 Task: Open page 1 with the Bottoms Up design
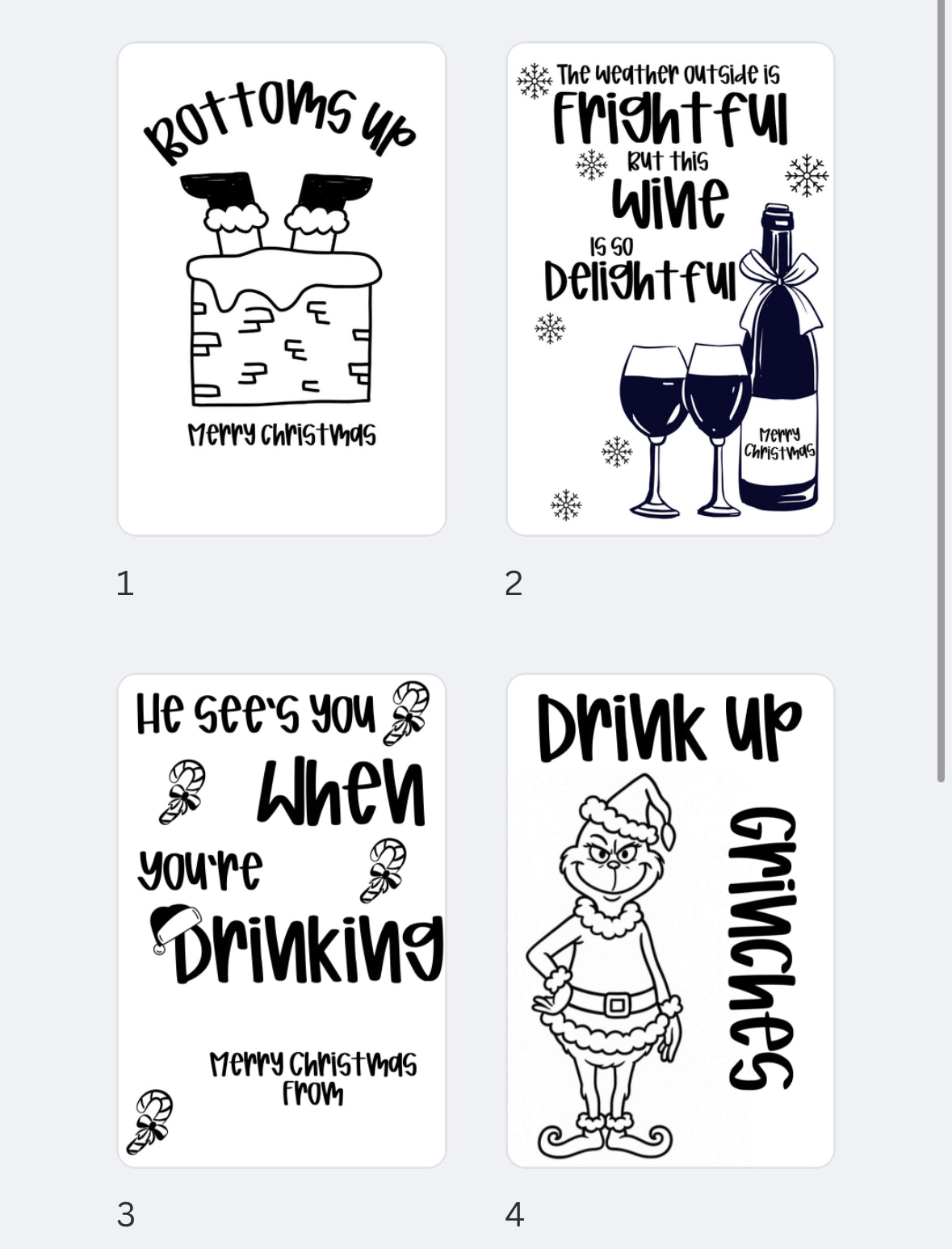[x=282, y=289]
